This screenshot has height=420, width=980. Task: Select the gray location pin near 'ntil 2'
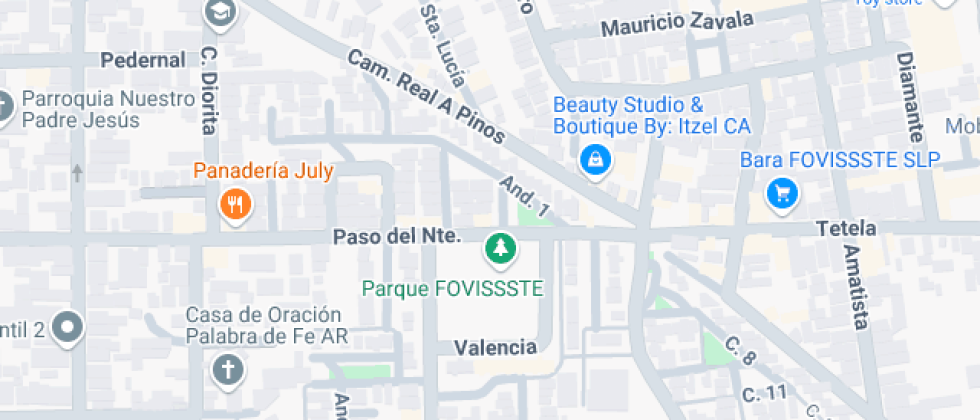pos(68,327)
